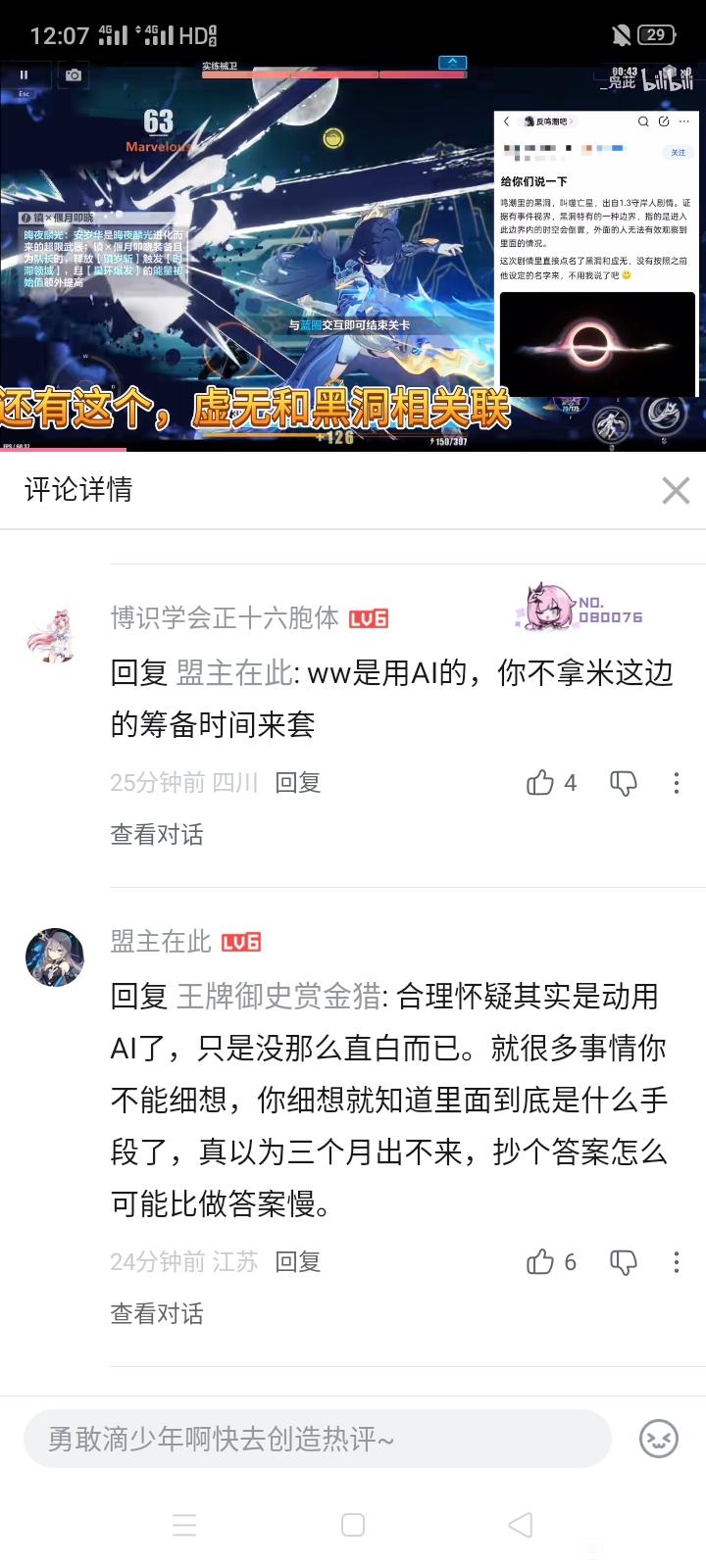
Task: View the conversation under 盟主在此's comment
Action: [157, 1313]
